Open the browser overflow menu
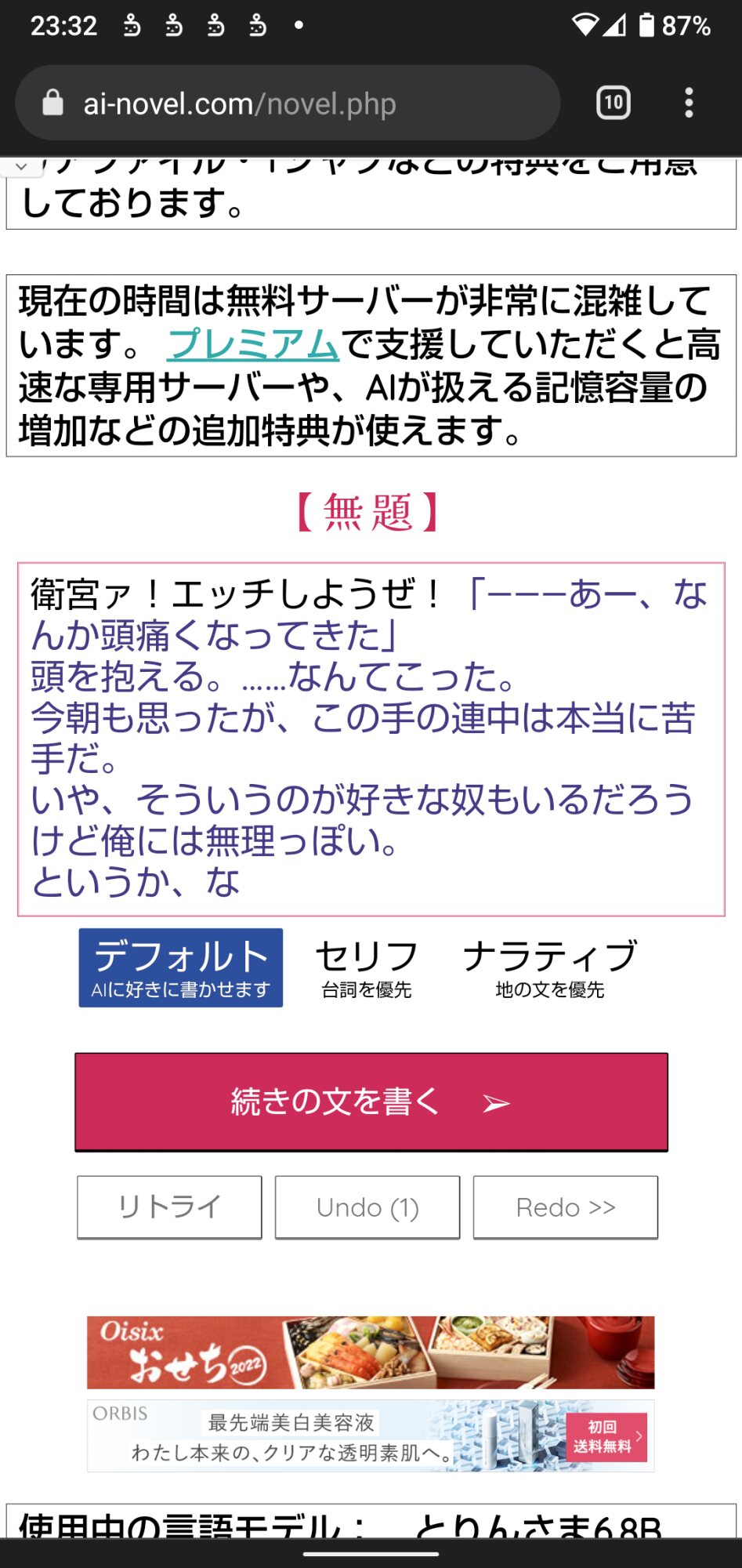The image size is (742, 1568). [689, 103]
